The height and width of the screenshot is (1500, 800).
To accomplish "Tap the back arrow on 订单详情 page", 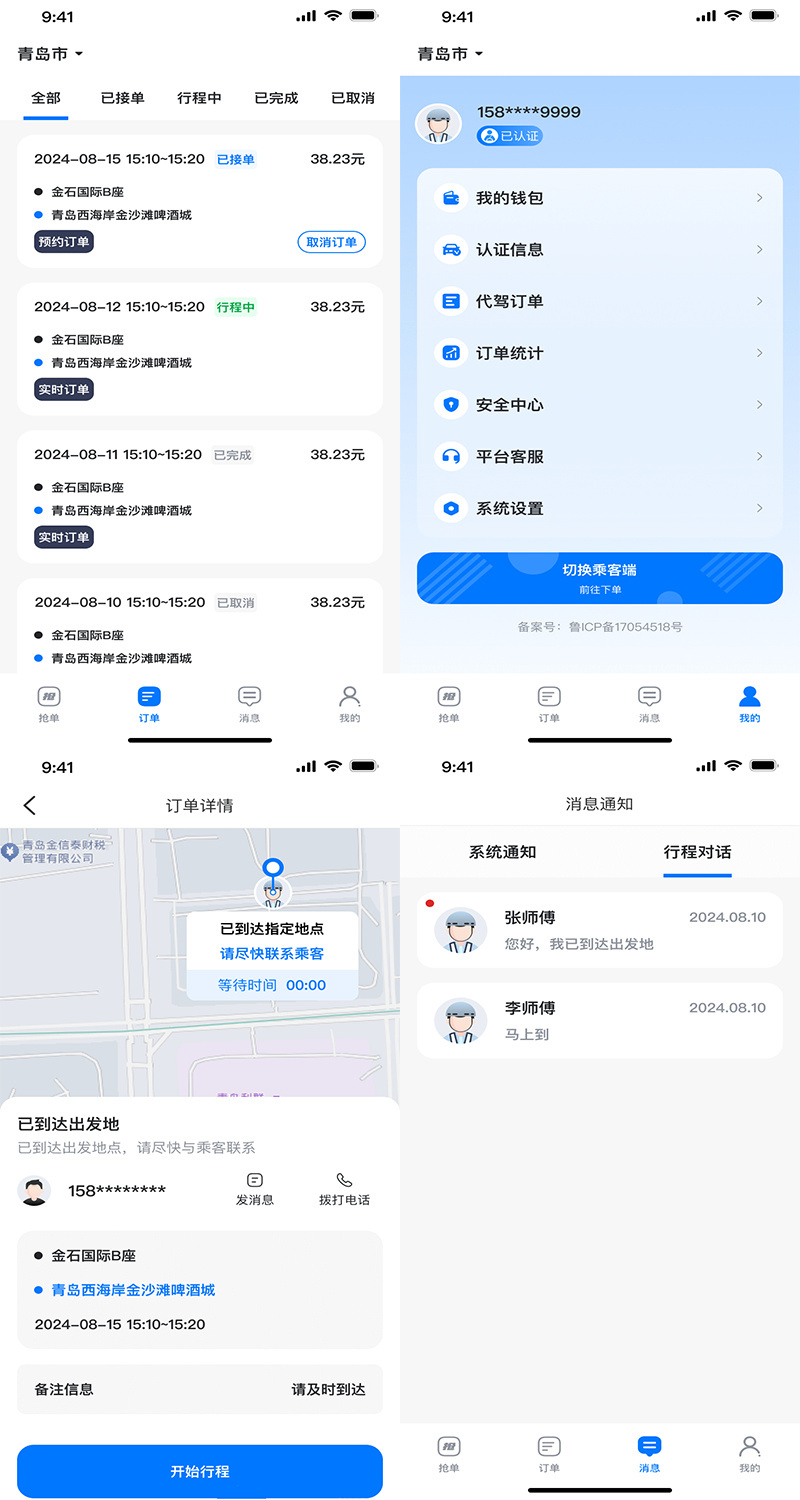I will pos(30,804).
